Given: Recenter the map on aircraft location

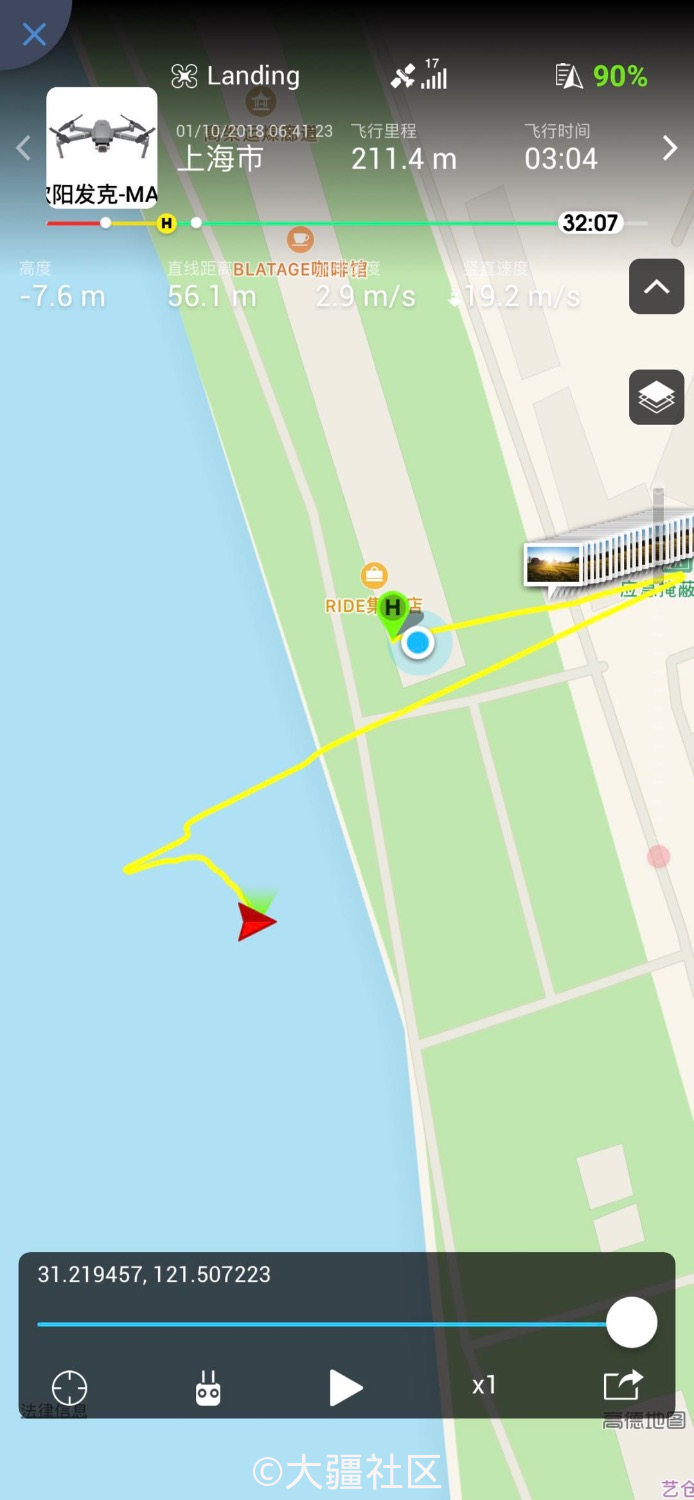Looking at the screenshot, I should [70, 1387].
